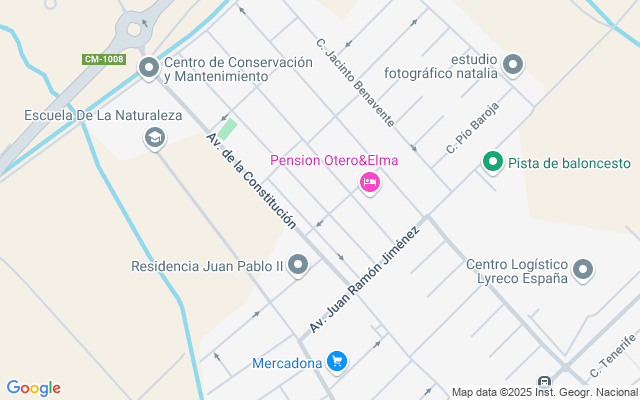
Task: Open Centro de Conservación y Mantenimiento pin
Action: pos(149,68)
